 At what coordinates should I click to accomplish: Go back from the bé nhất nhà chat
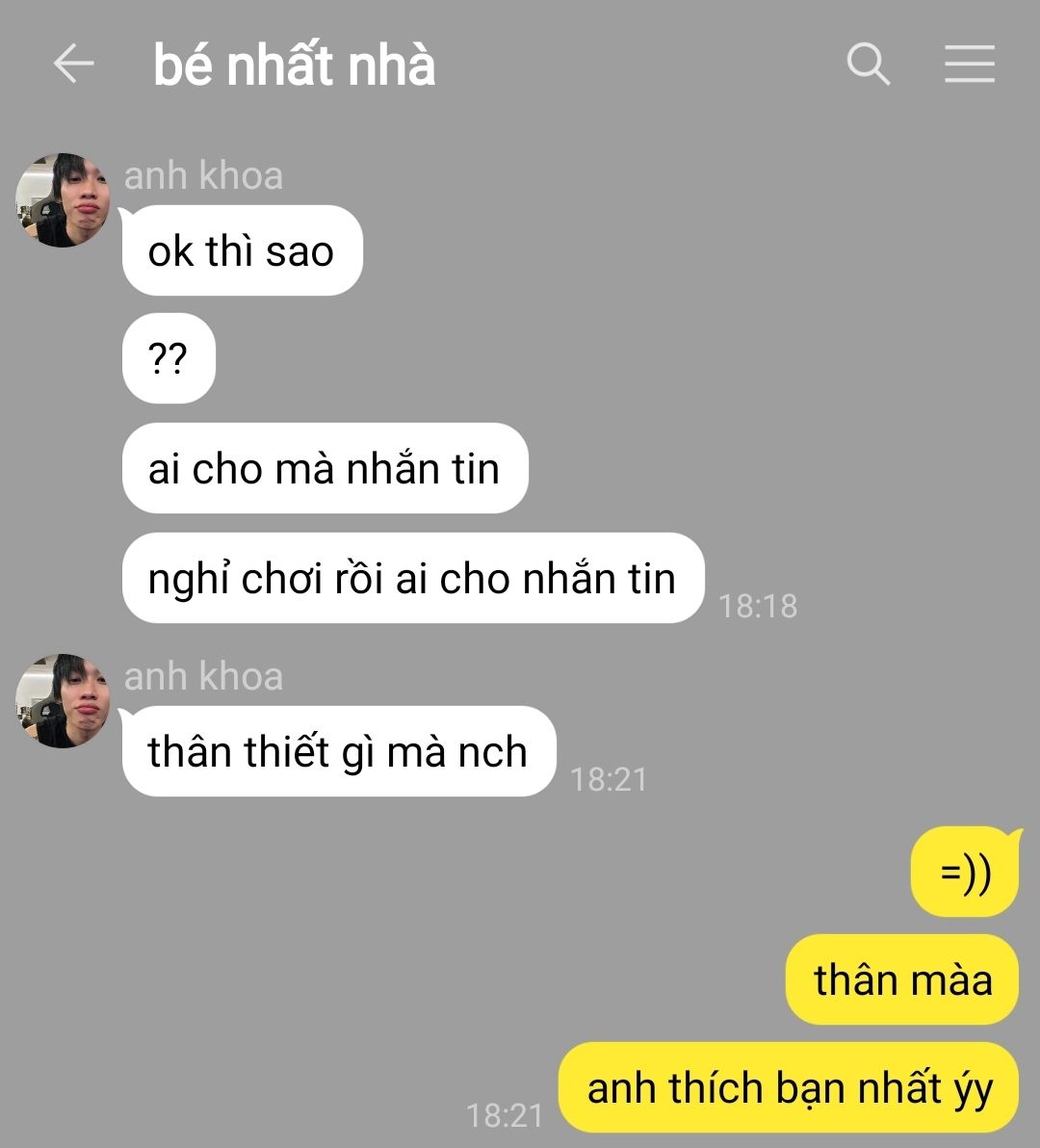(74, 64)
